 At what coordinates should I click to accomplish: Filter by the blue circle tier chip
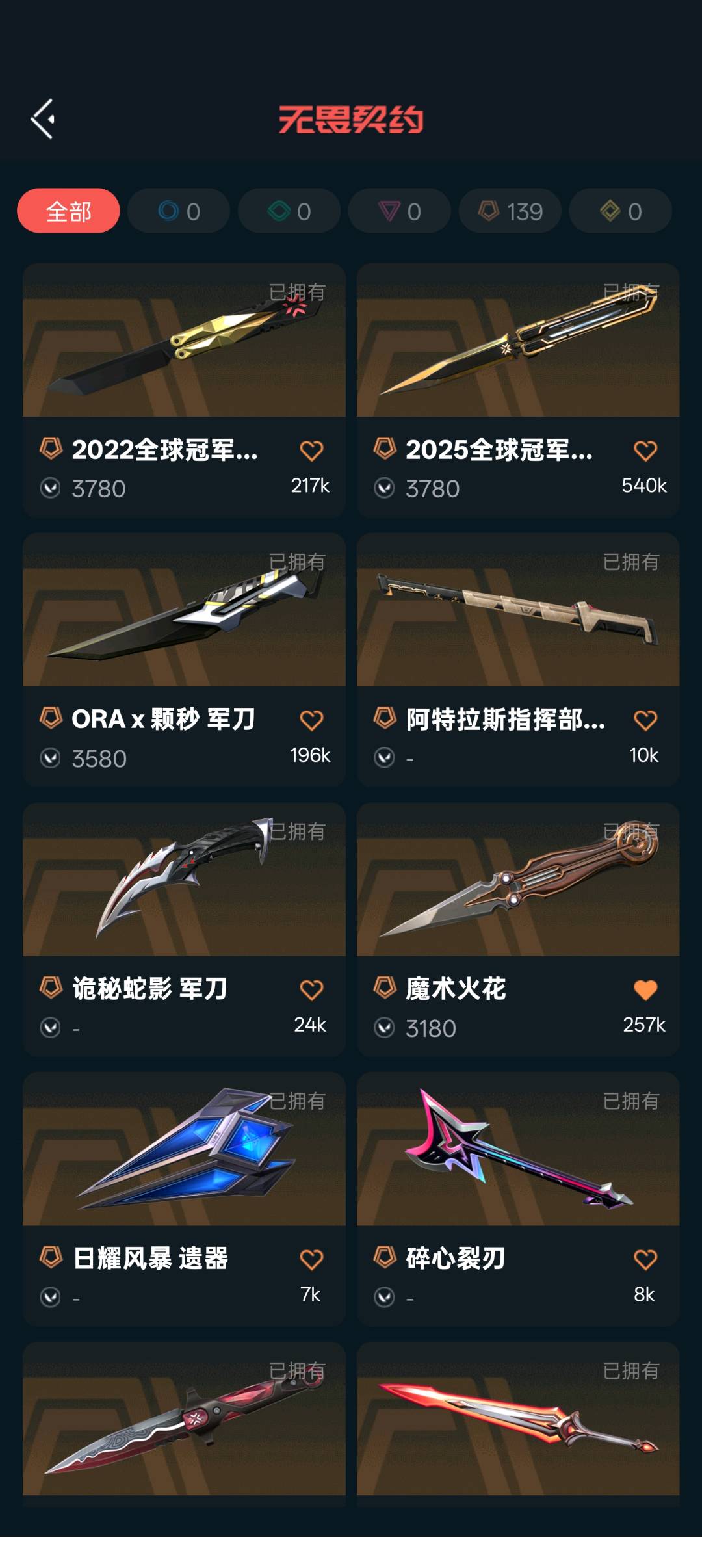click(179, 211)
